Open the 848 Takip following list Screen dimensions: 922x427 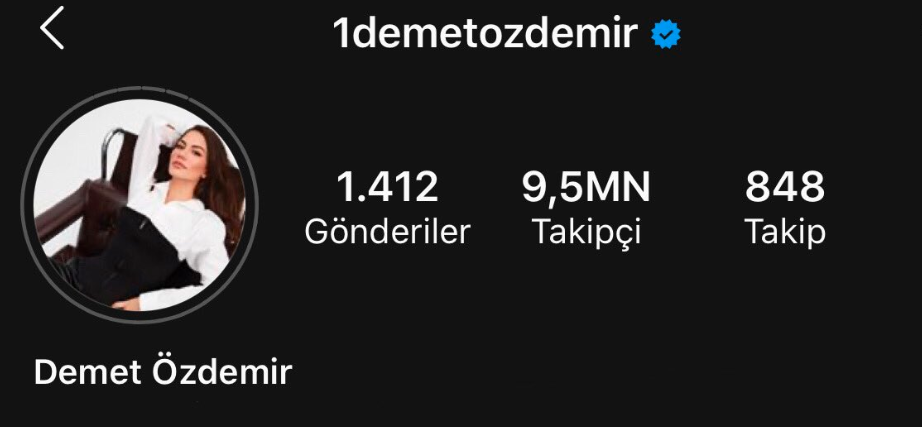click(785, 208)
